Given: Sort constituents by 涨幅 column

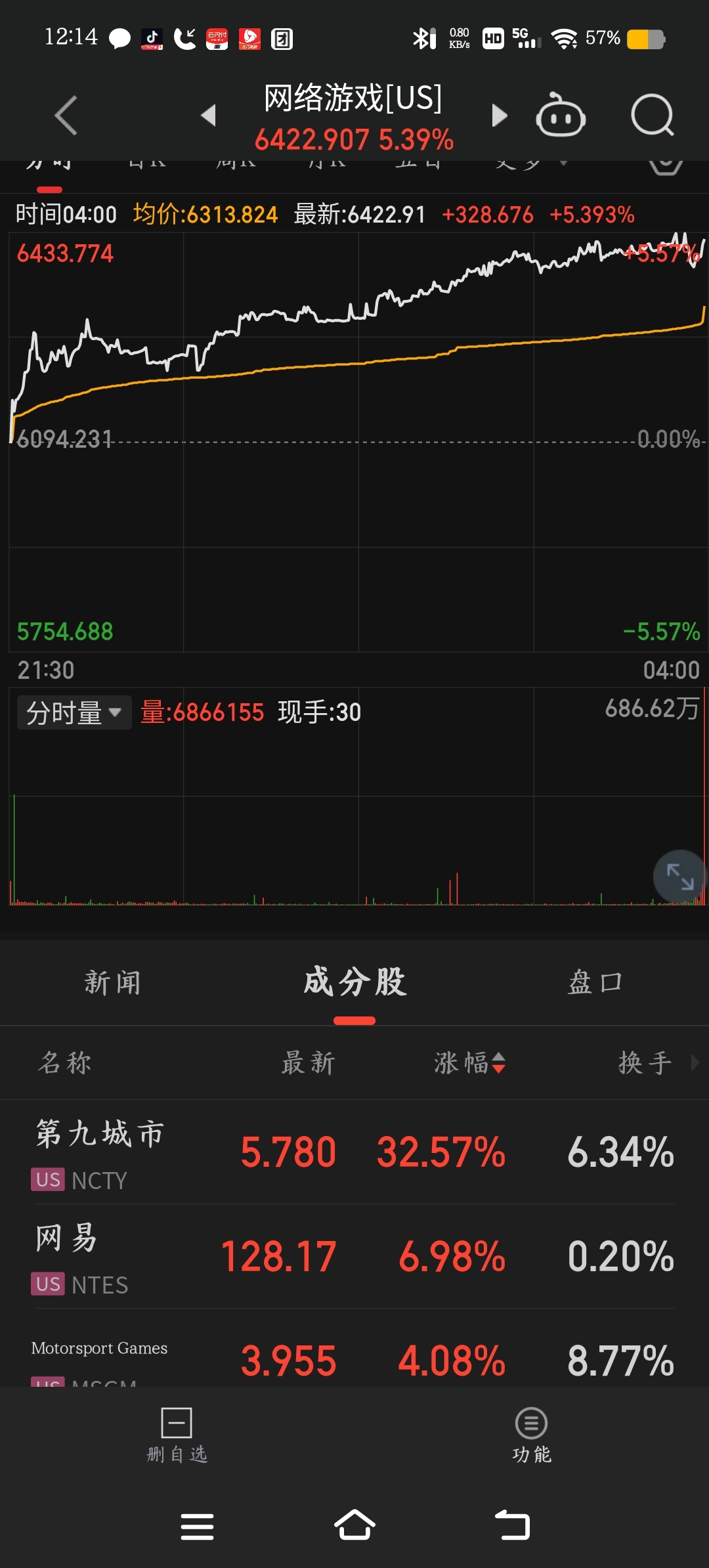Looking at the screenshot, I should coord(469,1062).
